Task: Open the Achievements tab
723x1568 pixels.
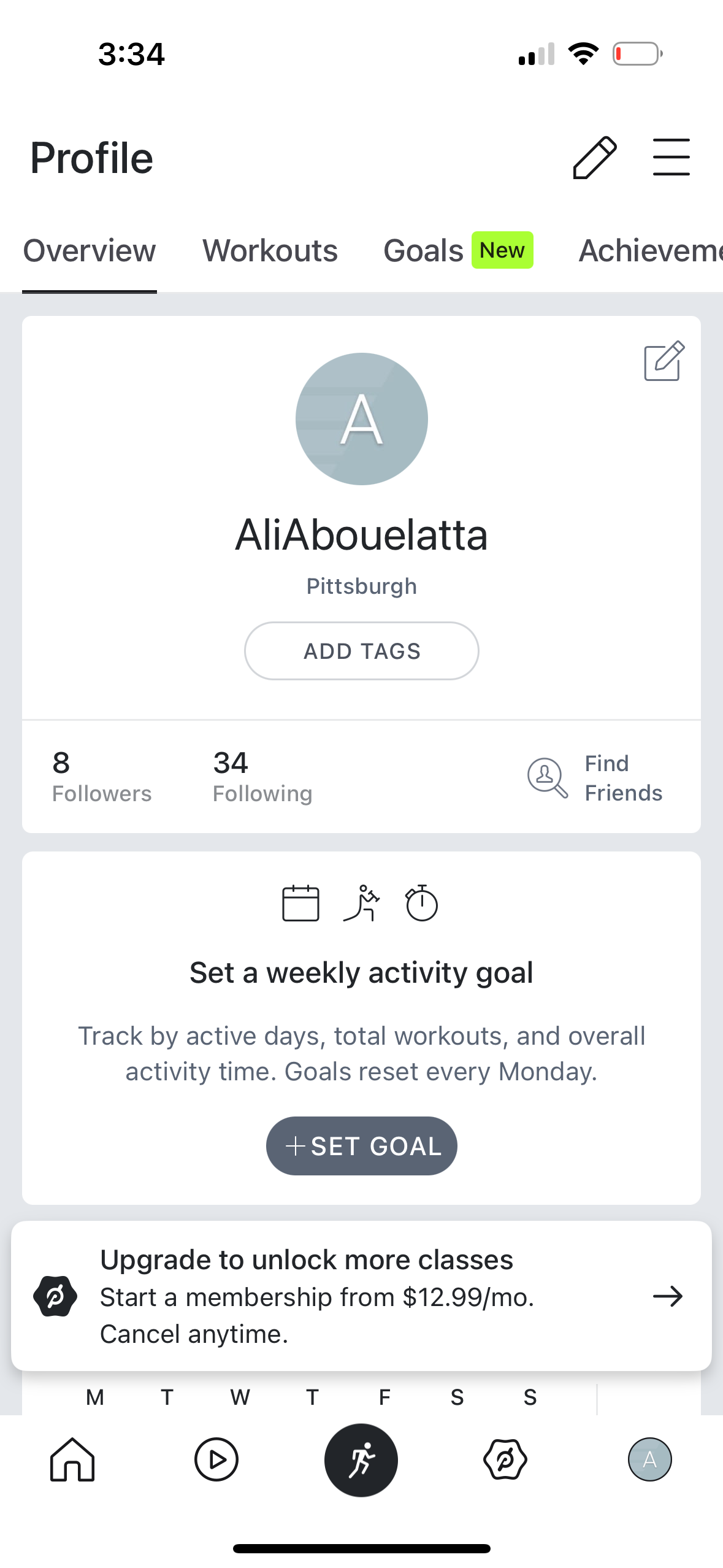Action: [x=650, y=251]
